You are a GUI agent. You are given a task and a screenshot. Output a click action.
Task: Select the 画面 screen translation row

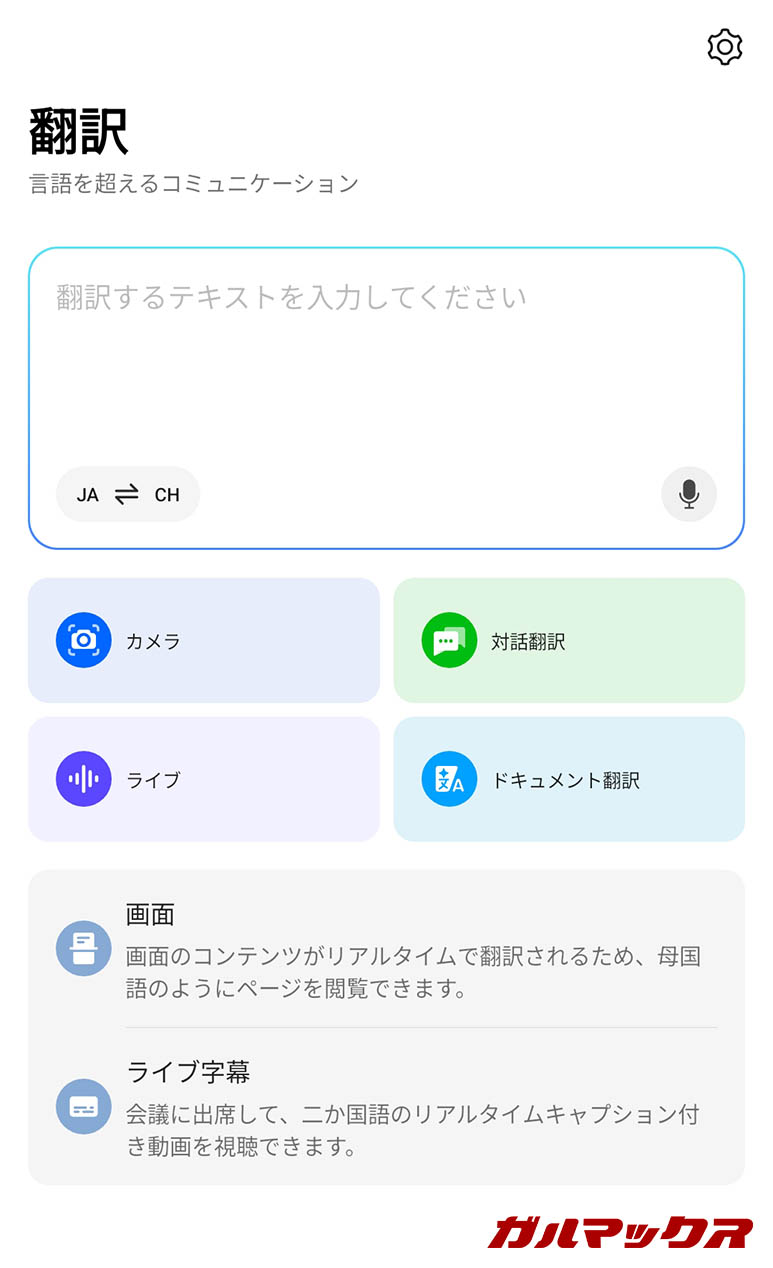point(386,949)
